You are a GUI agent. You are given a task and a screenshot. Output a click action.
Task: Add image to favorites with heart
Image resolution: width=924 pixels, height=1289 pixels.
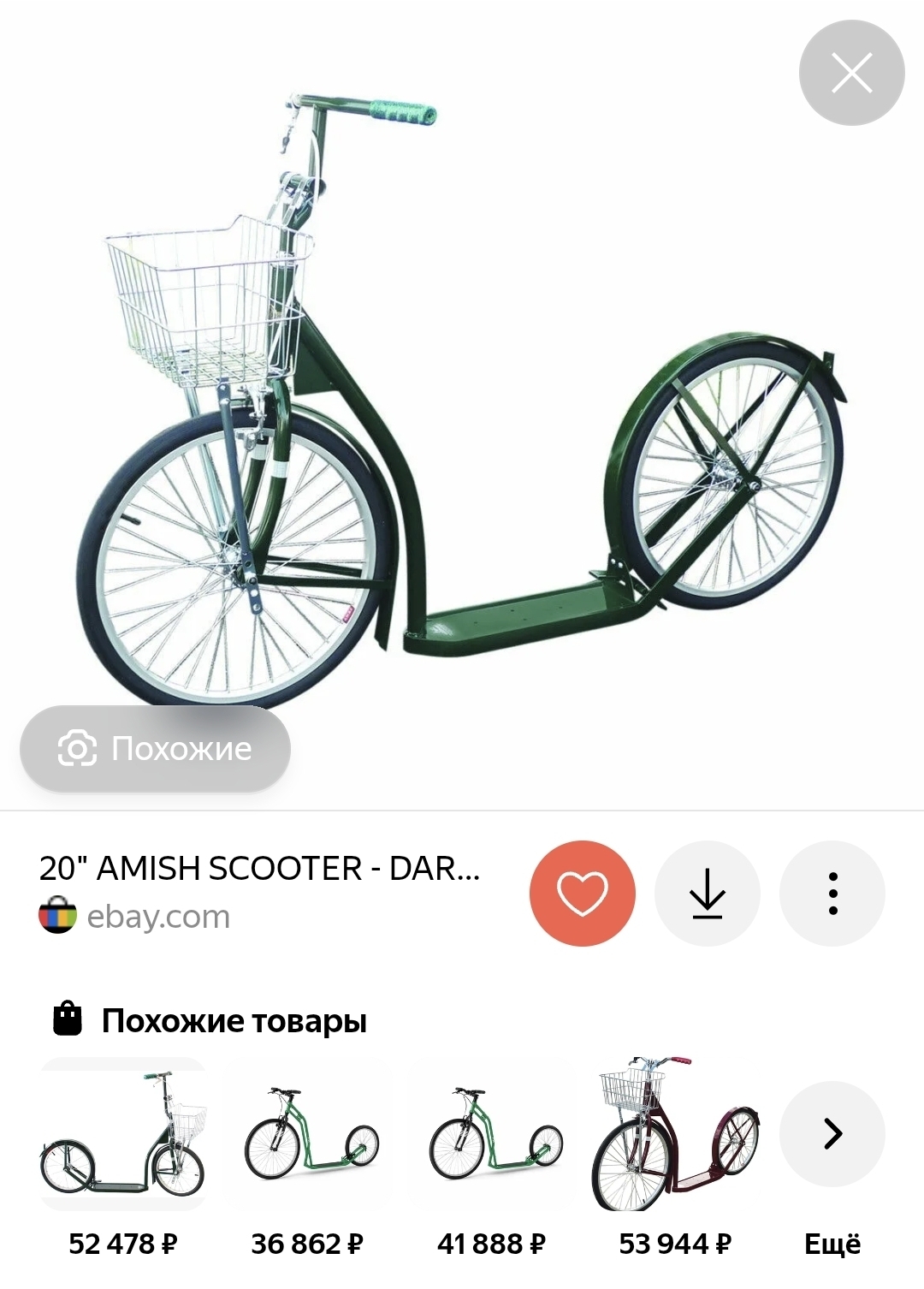coord(583,893)
